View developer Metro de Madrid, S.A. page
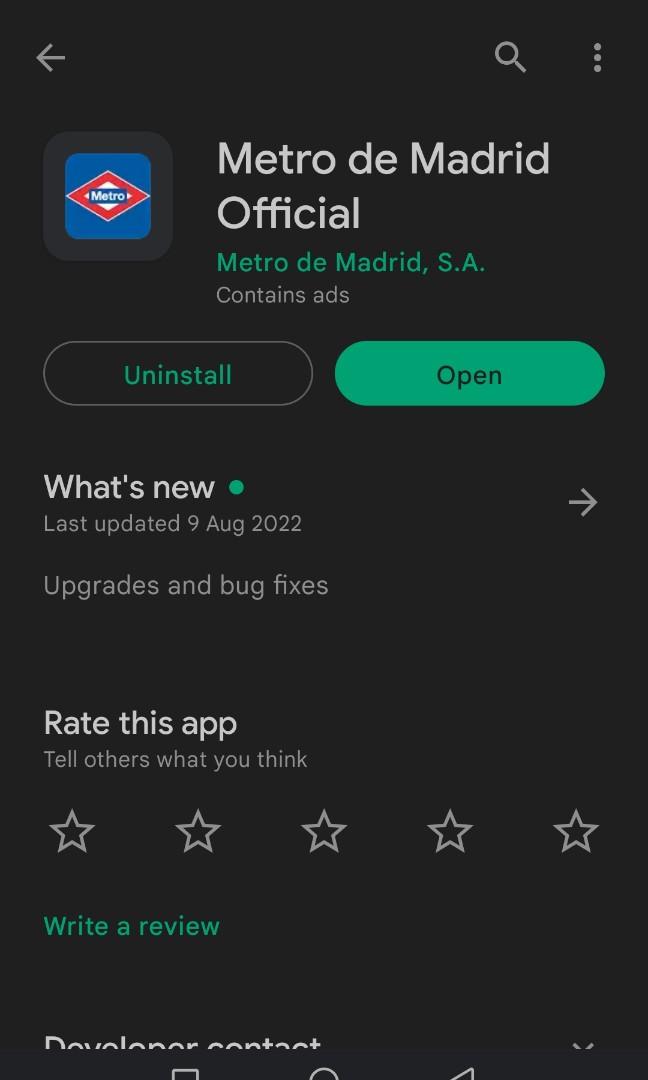The width and height of the screenshot is (648, 1080). point(350,262)
